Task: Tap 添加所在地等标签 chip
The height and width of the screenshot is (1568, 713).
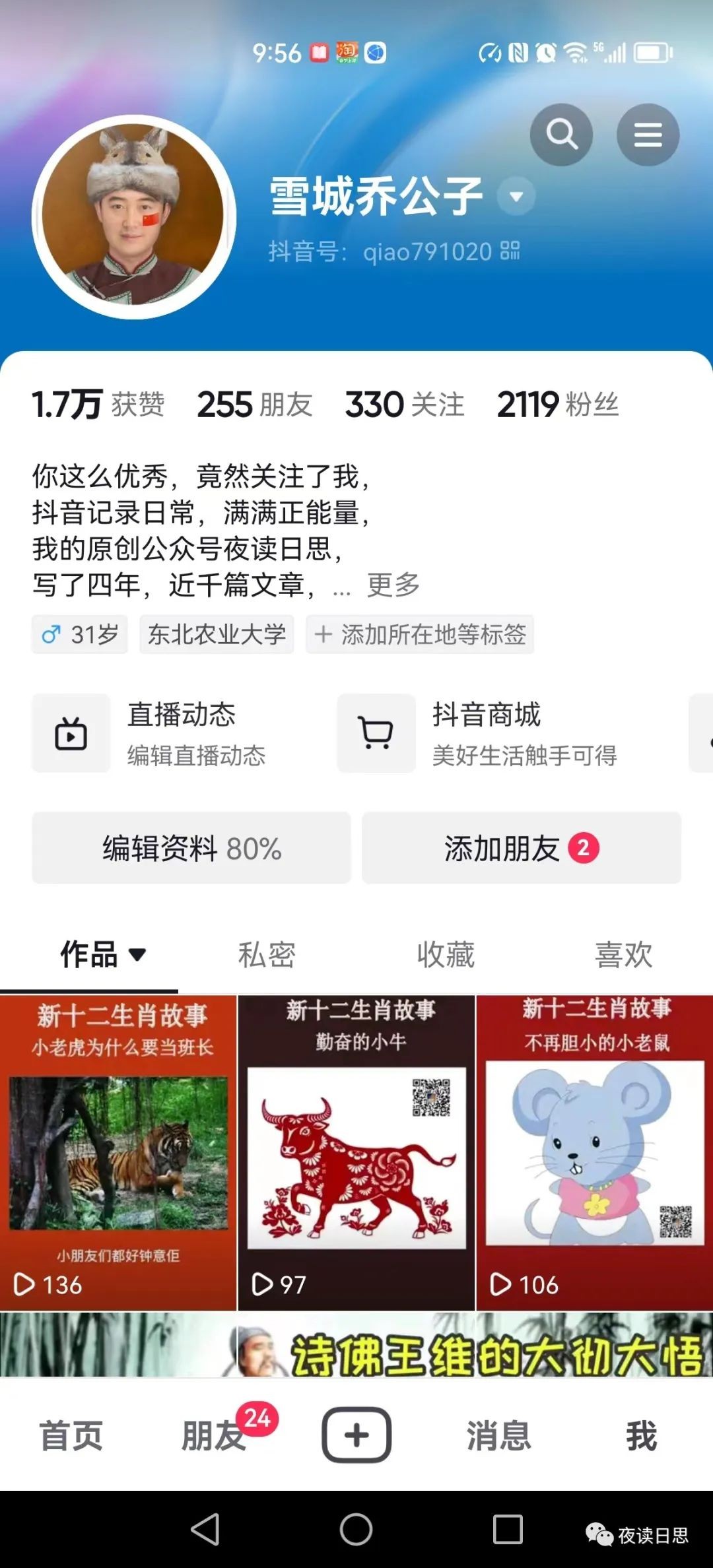Action: 420,634
